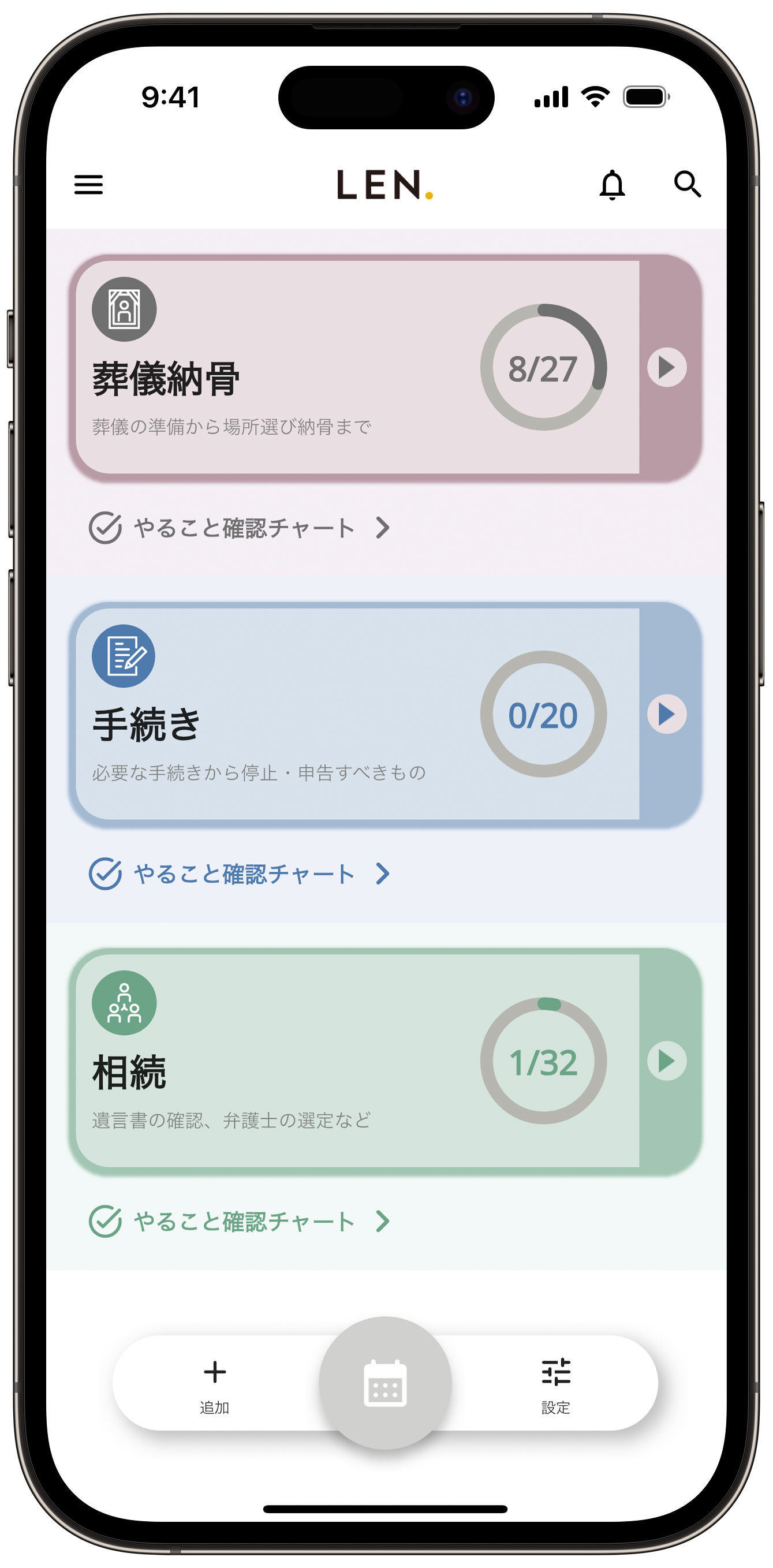This screenshot has height=1568, width=773.
Task: Open やること確認チャート under 葬儀納骨
Action: coord(240,528)
